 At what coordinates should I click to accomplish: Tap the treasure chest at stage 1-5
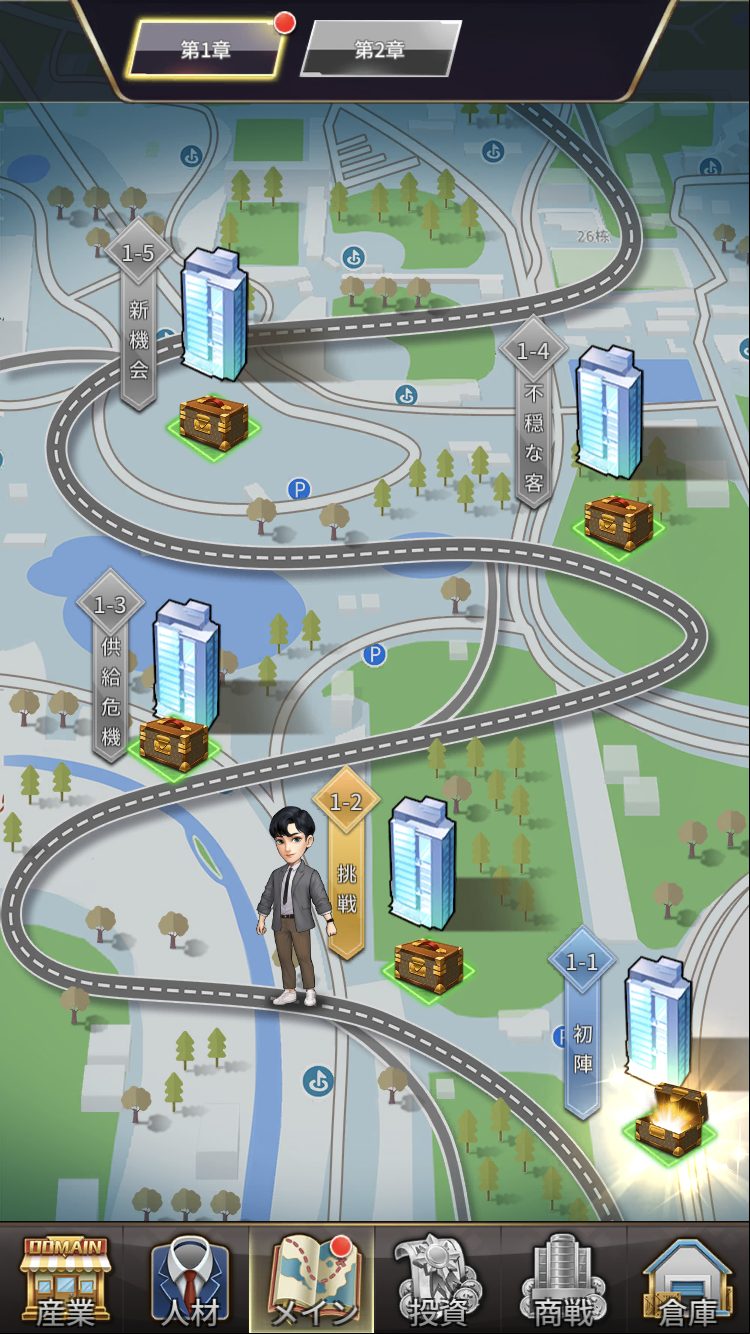pyautogui.click(x=213, y=421)
